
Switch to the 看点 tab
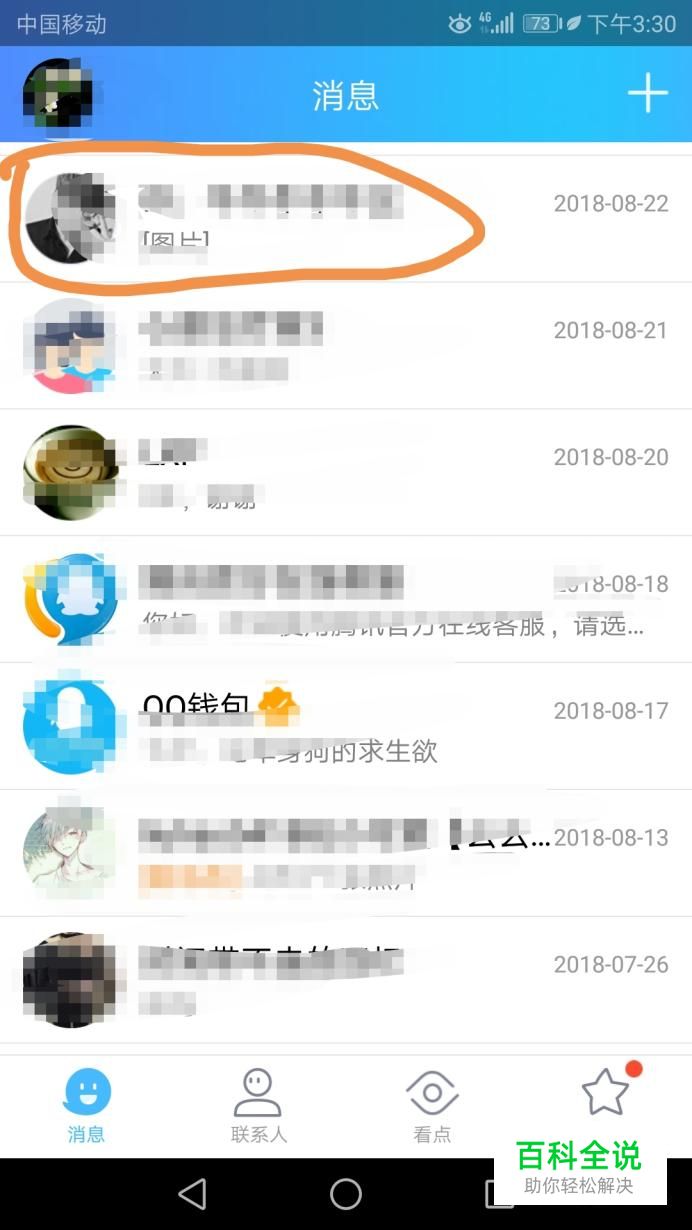click(x=432, y=1105)
